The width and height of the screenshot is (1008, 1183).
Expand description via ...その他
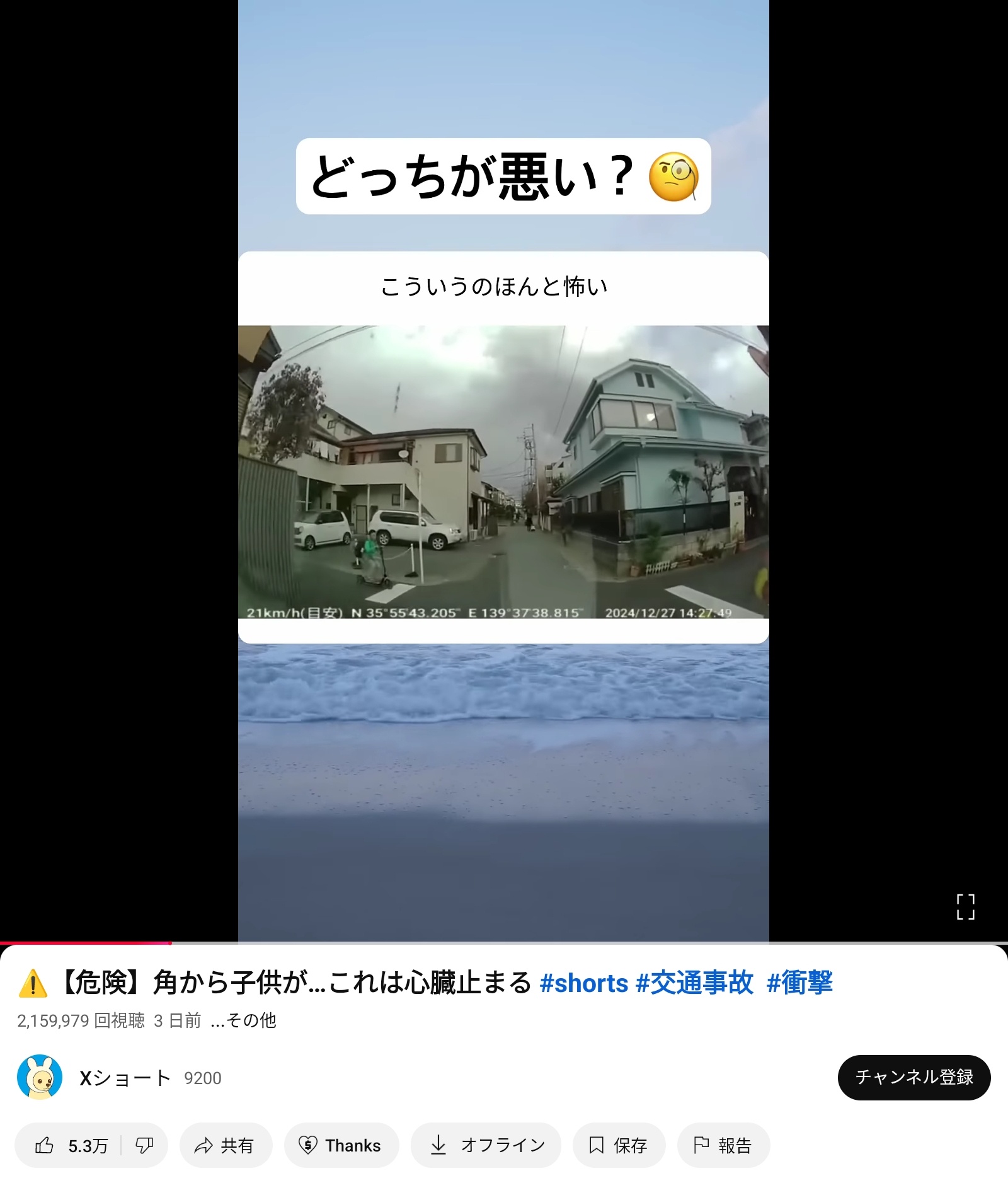[x=243, y=1020]
